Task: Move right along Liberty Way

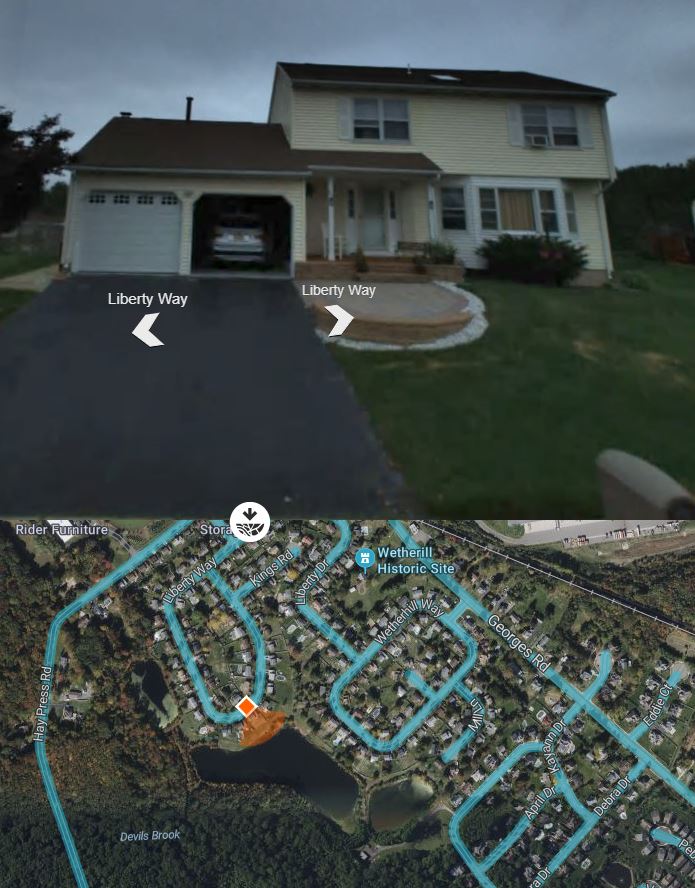Action: click(x=339, y=320)
